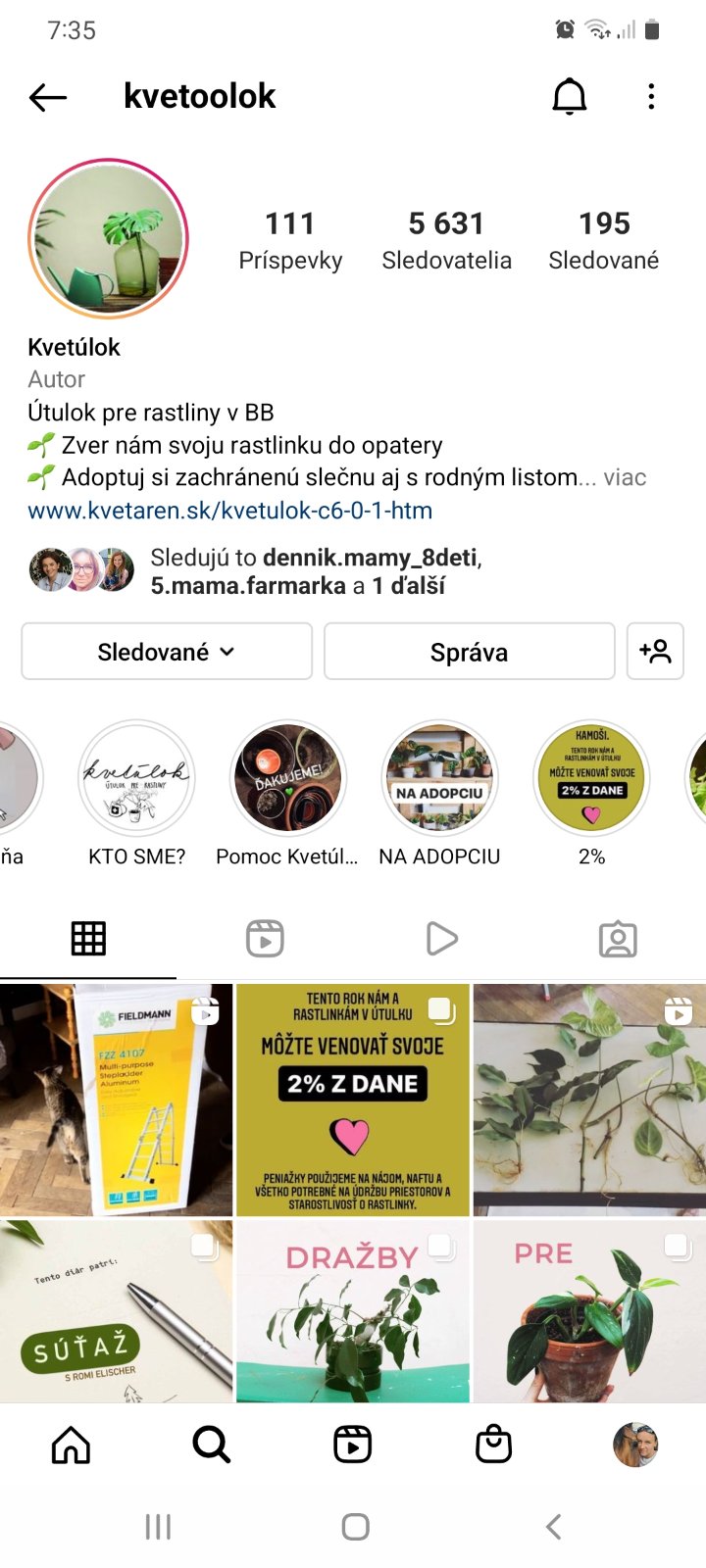
Task: View Kvetúlok's profile picture story
Action: click(108, 238)
